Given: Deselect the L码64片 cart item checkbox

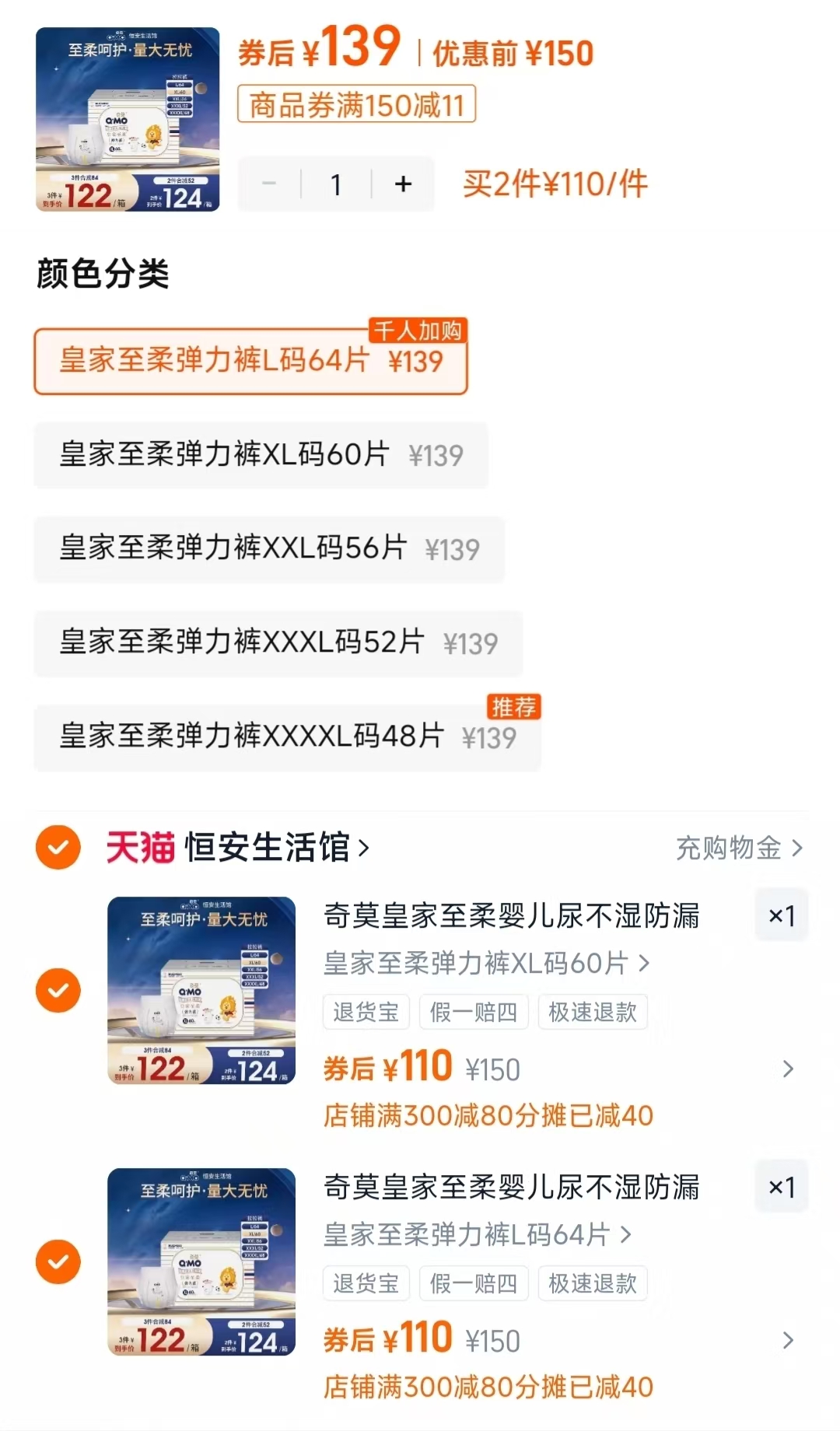Looking at the screenshot, I should pos(58,1261).
